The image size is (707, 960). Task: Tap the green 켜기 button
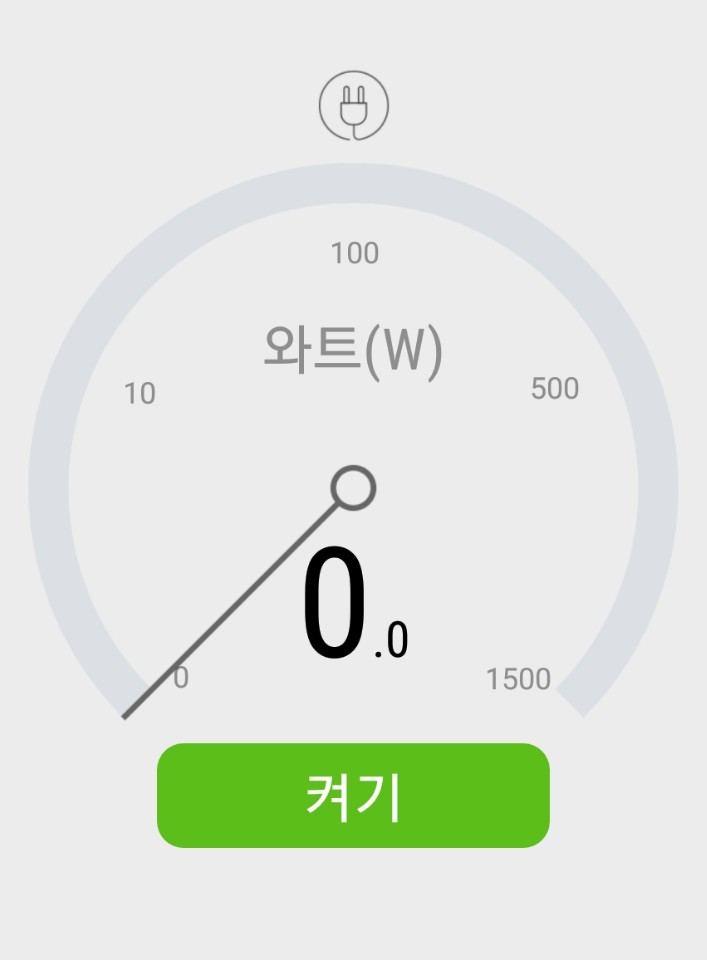point(353,795)
